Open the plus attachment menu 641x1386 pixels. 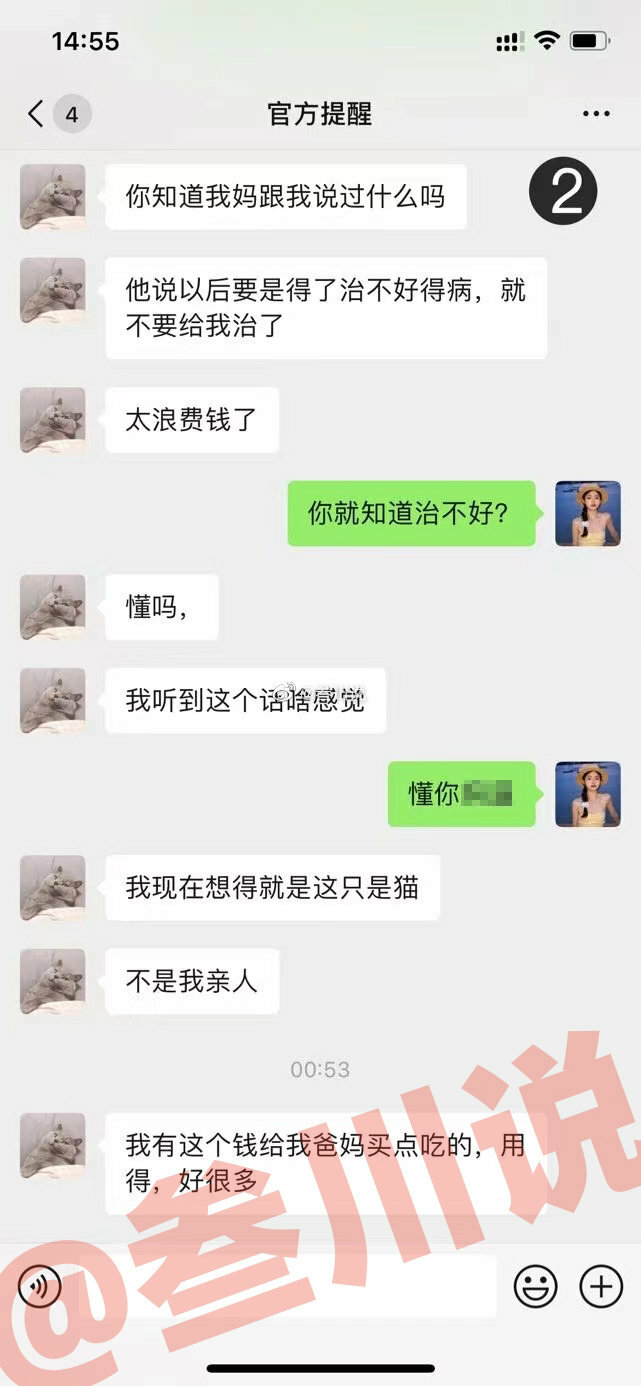[x=601, y=1285]
